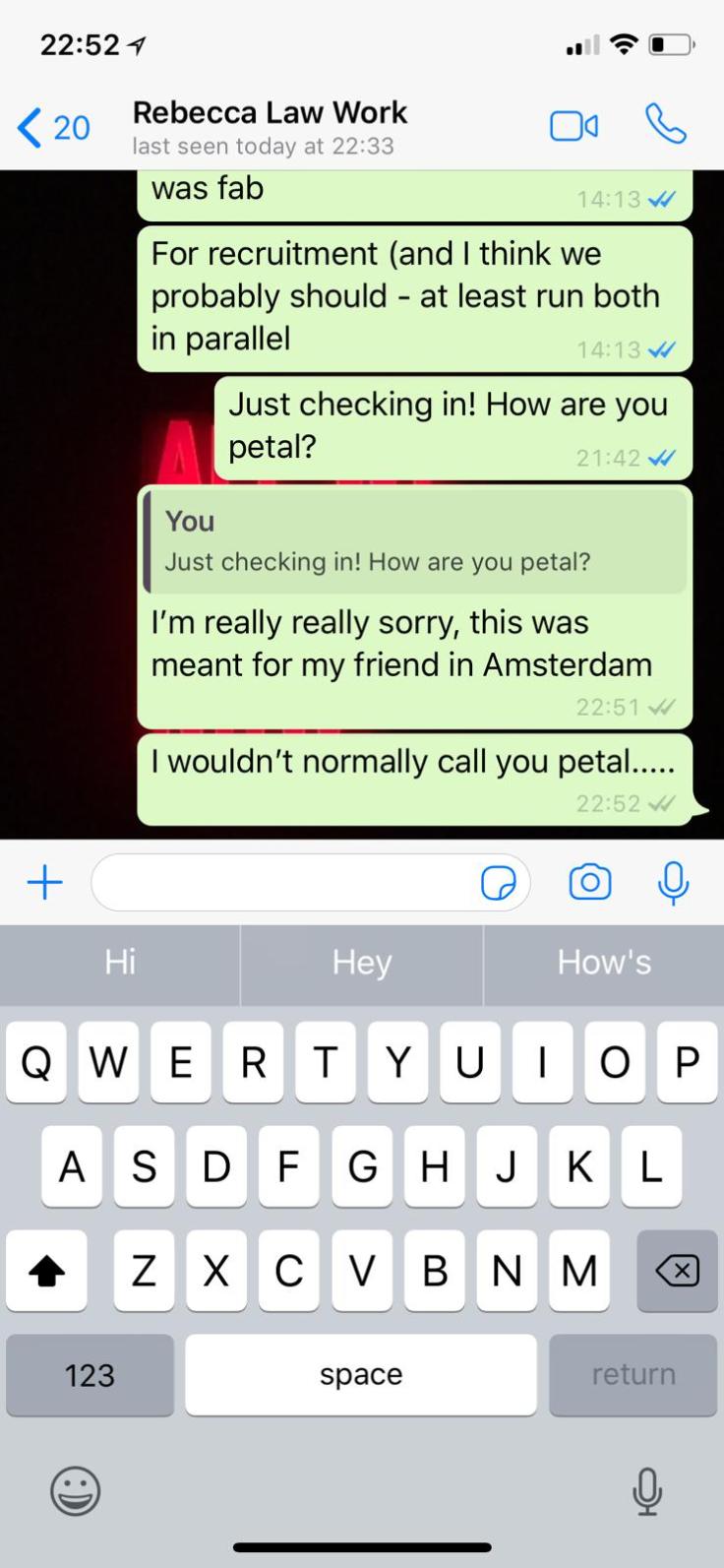
Task: Open the camera to send a photo
Action: tap(589, 882)
